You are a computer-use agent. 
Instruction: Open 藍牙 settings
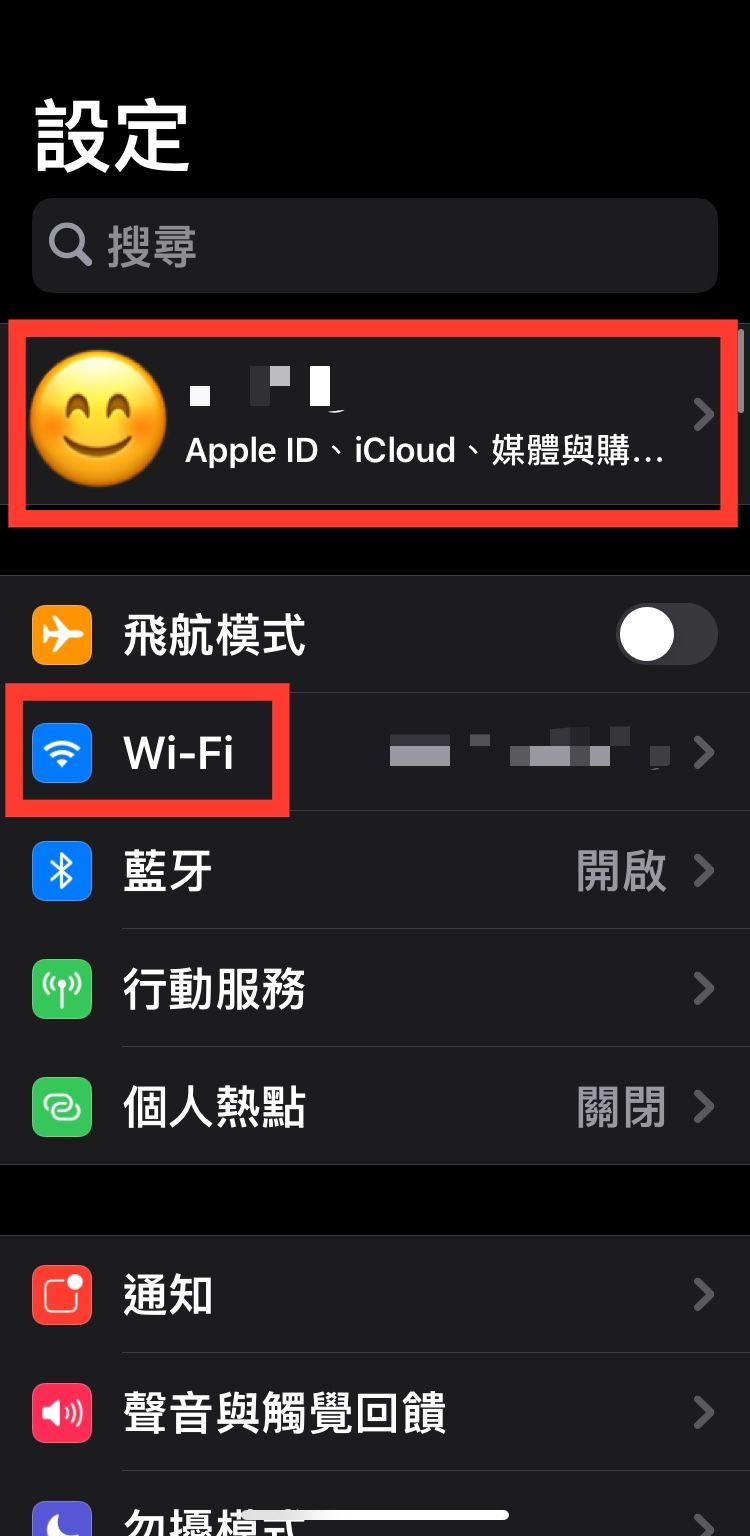pyautogui.click(x=375, y=871)
